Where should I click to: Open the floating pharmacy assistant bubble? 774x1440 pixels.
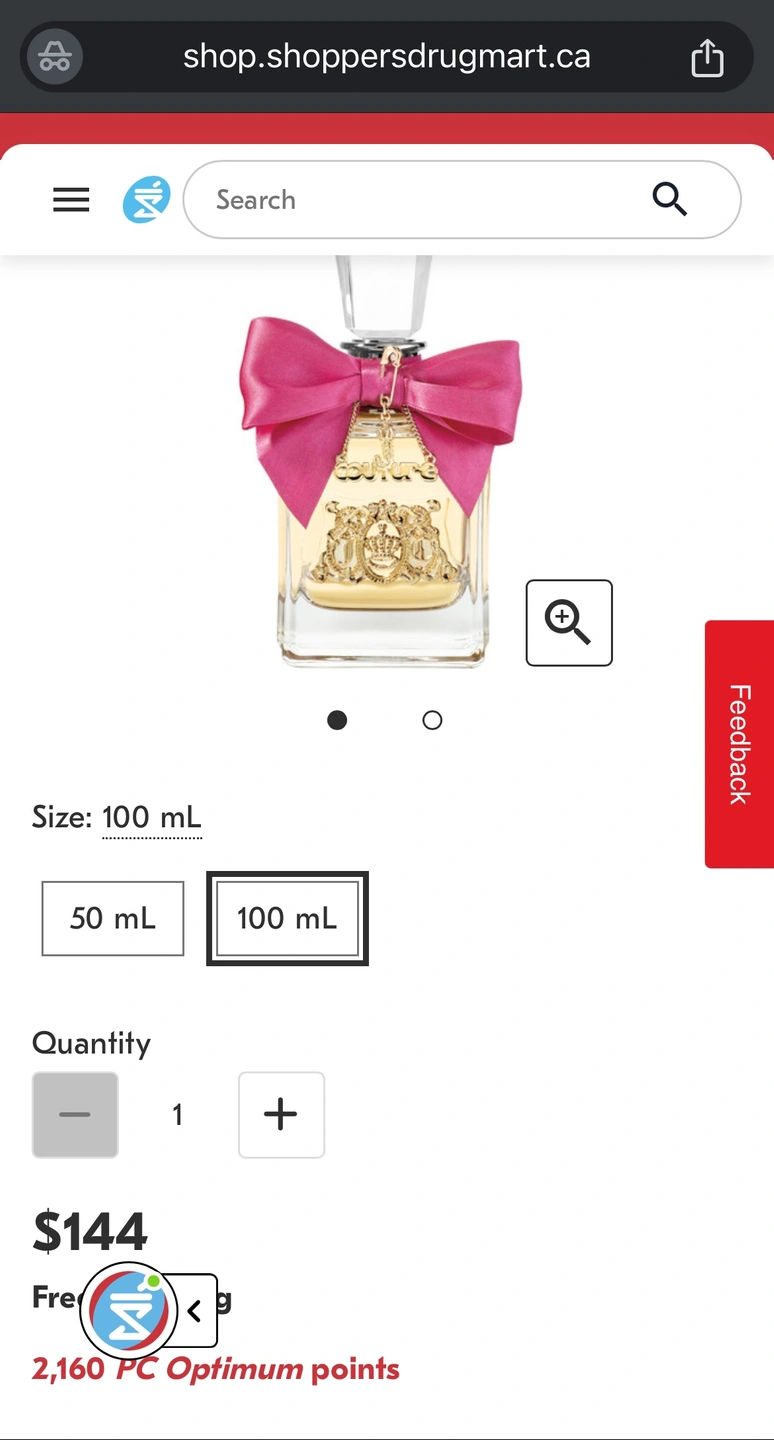click(x=128, y=1310)
